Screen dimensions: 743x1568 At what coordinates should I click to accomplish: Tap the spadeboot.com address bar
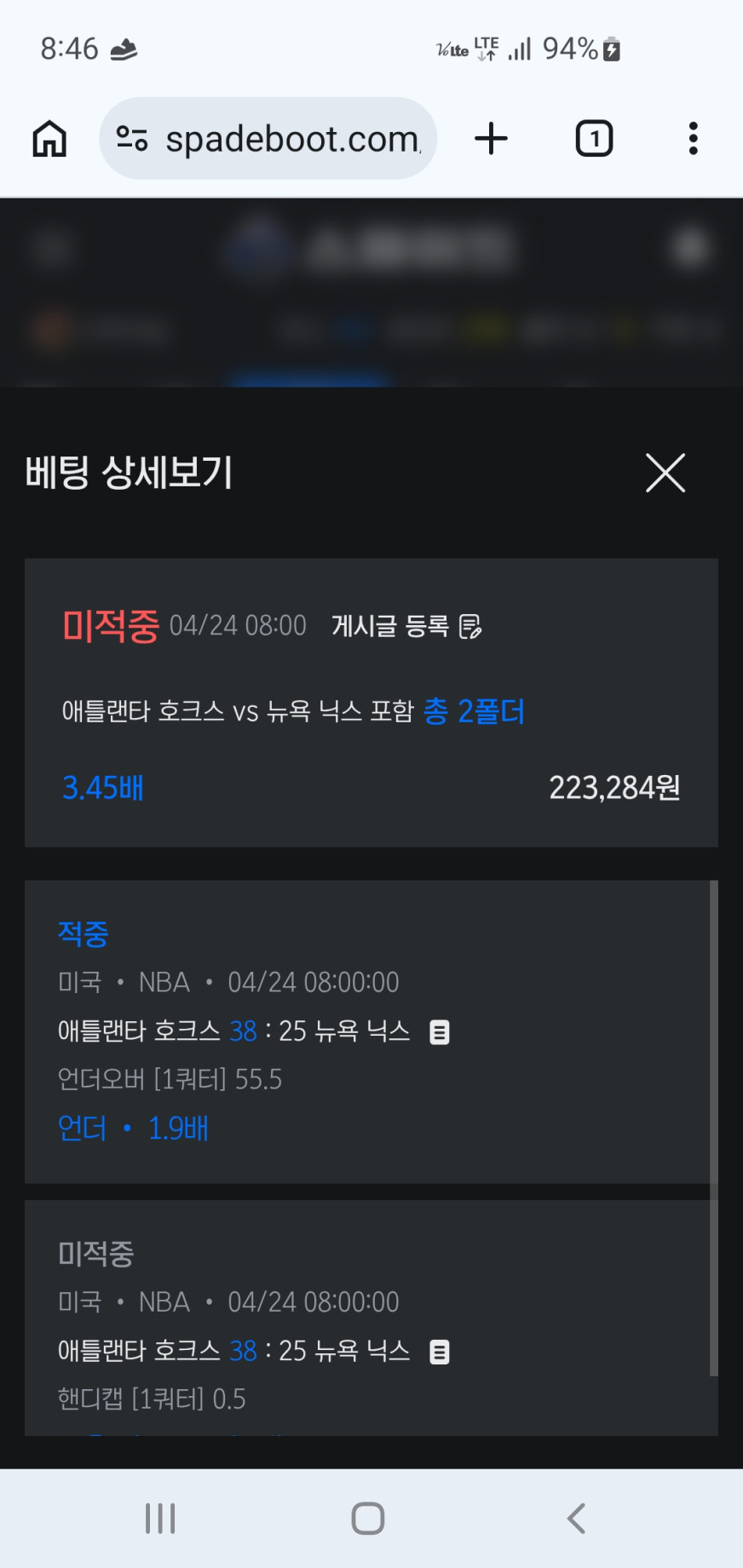pyautogui.click(x=268, y=138)
